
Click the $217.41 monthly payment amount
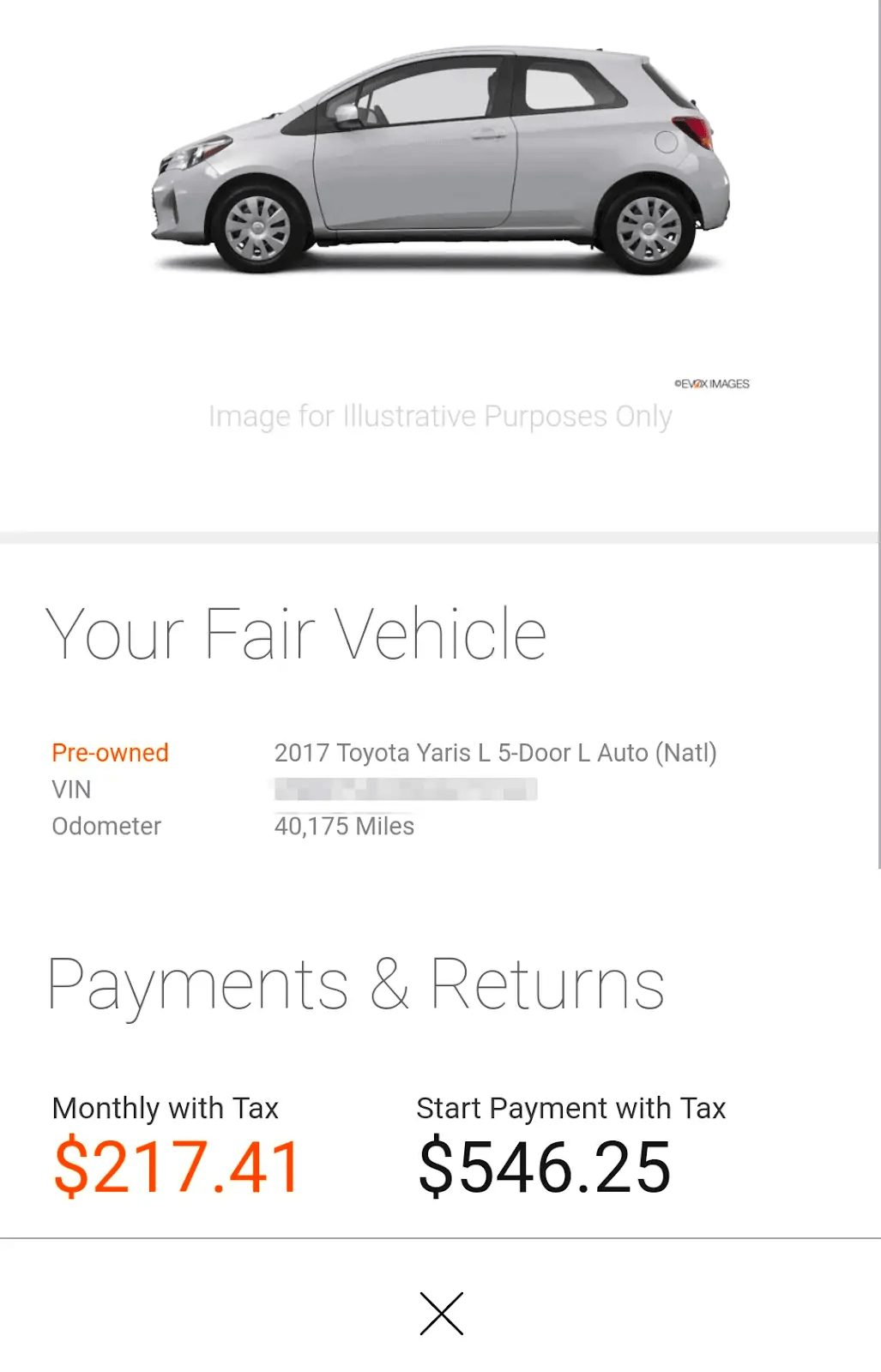pyautogui.click(x=176, y=1164)
